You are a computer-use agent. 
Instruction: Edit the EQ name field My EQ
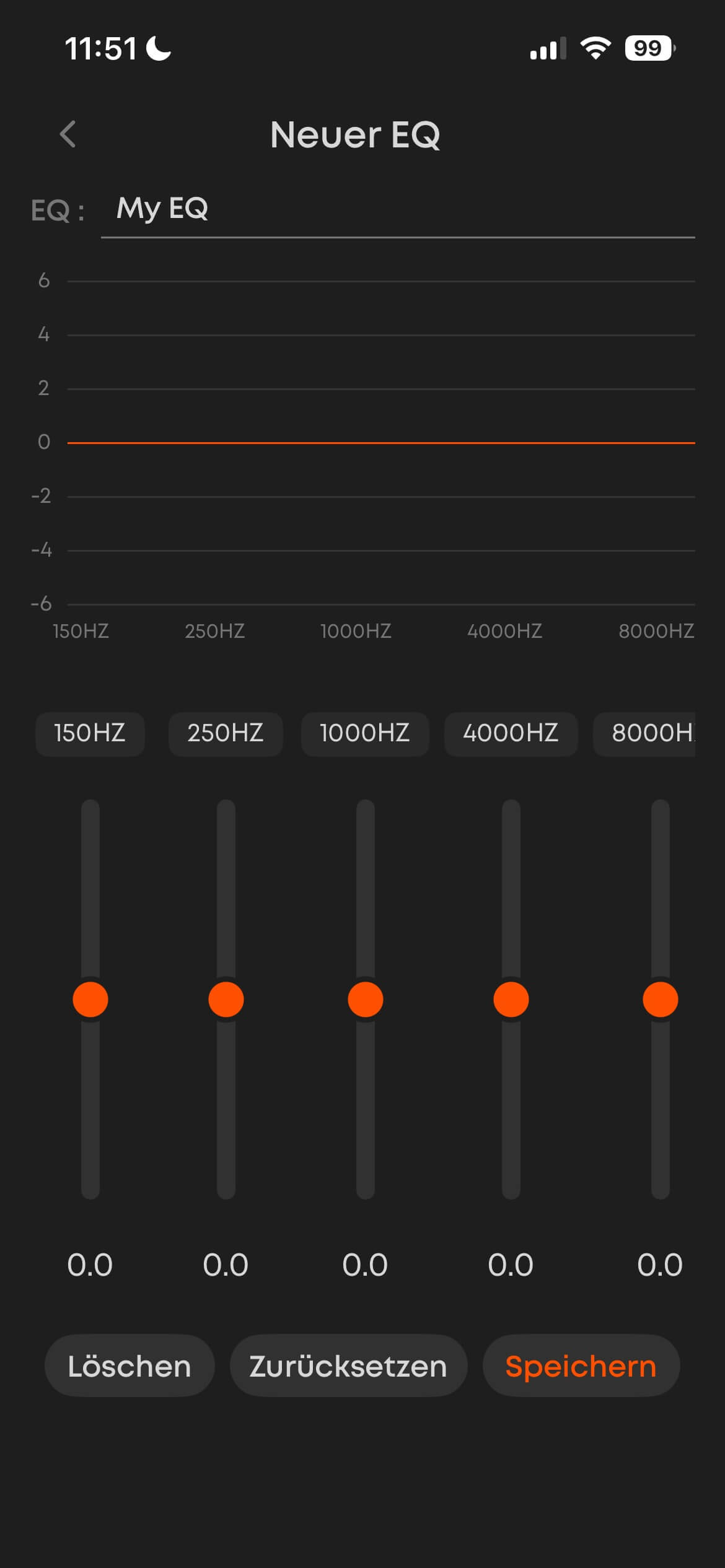(x=397, y=209)
